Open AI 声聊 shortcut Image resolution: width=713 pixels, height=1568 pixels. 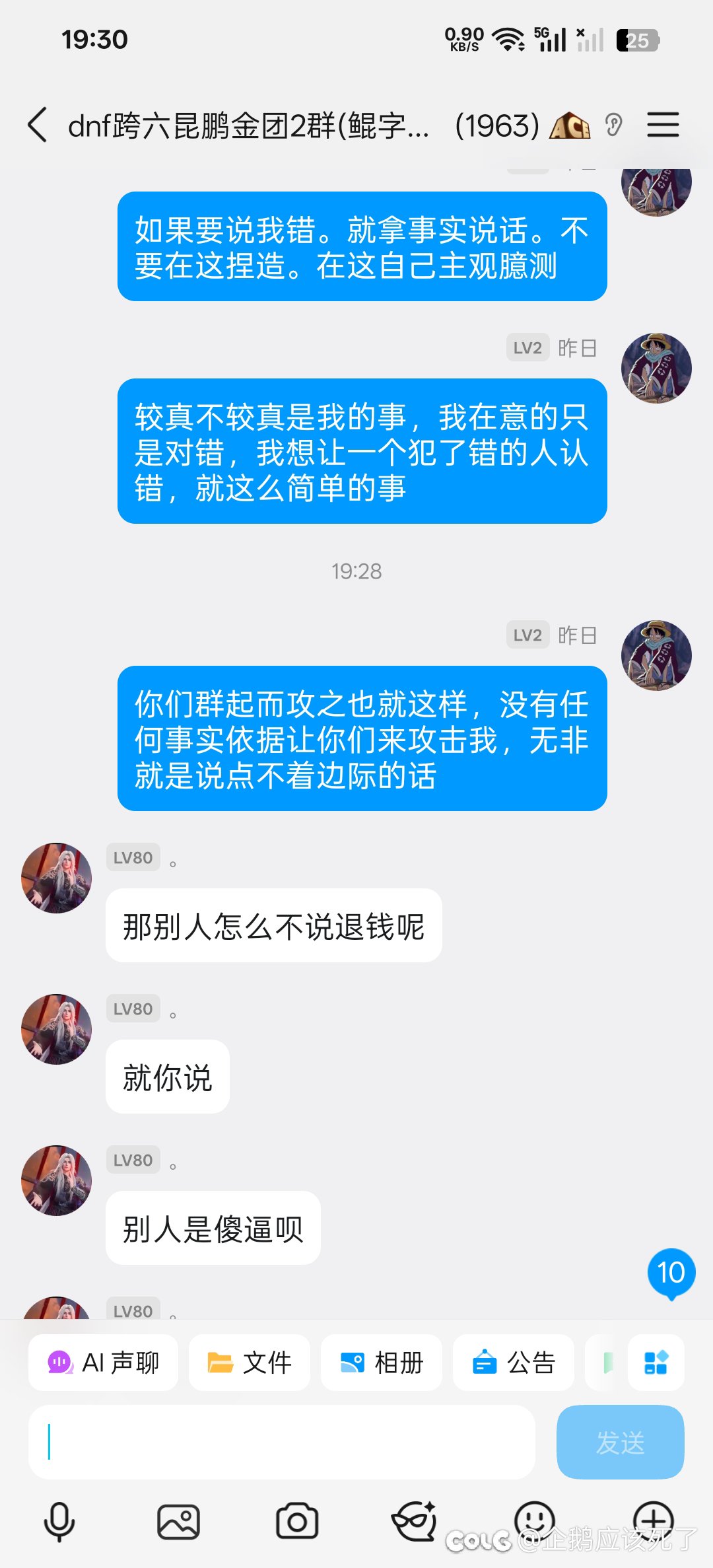(104, 1363)
